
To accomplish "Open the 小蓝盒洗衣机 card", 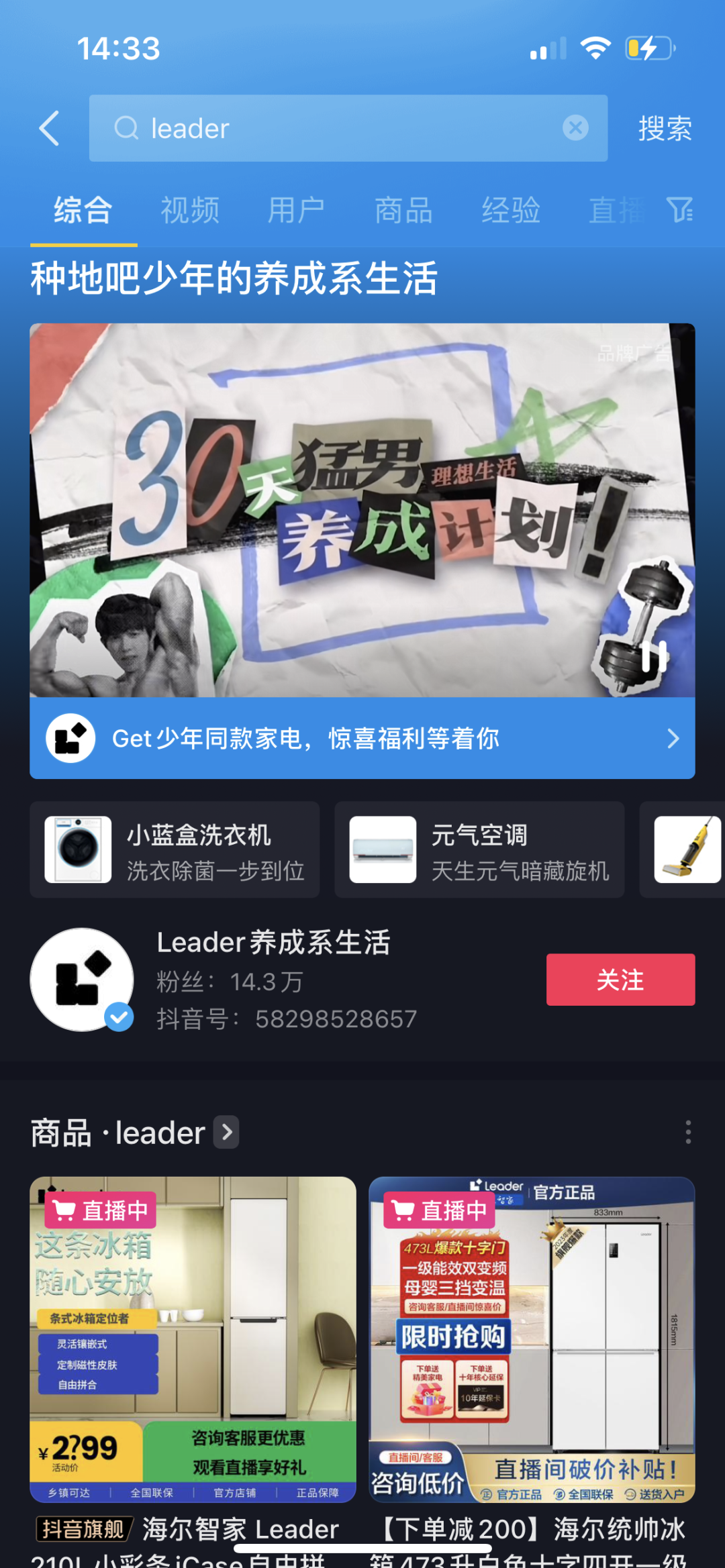I will (175, 849).
